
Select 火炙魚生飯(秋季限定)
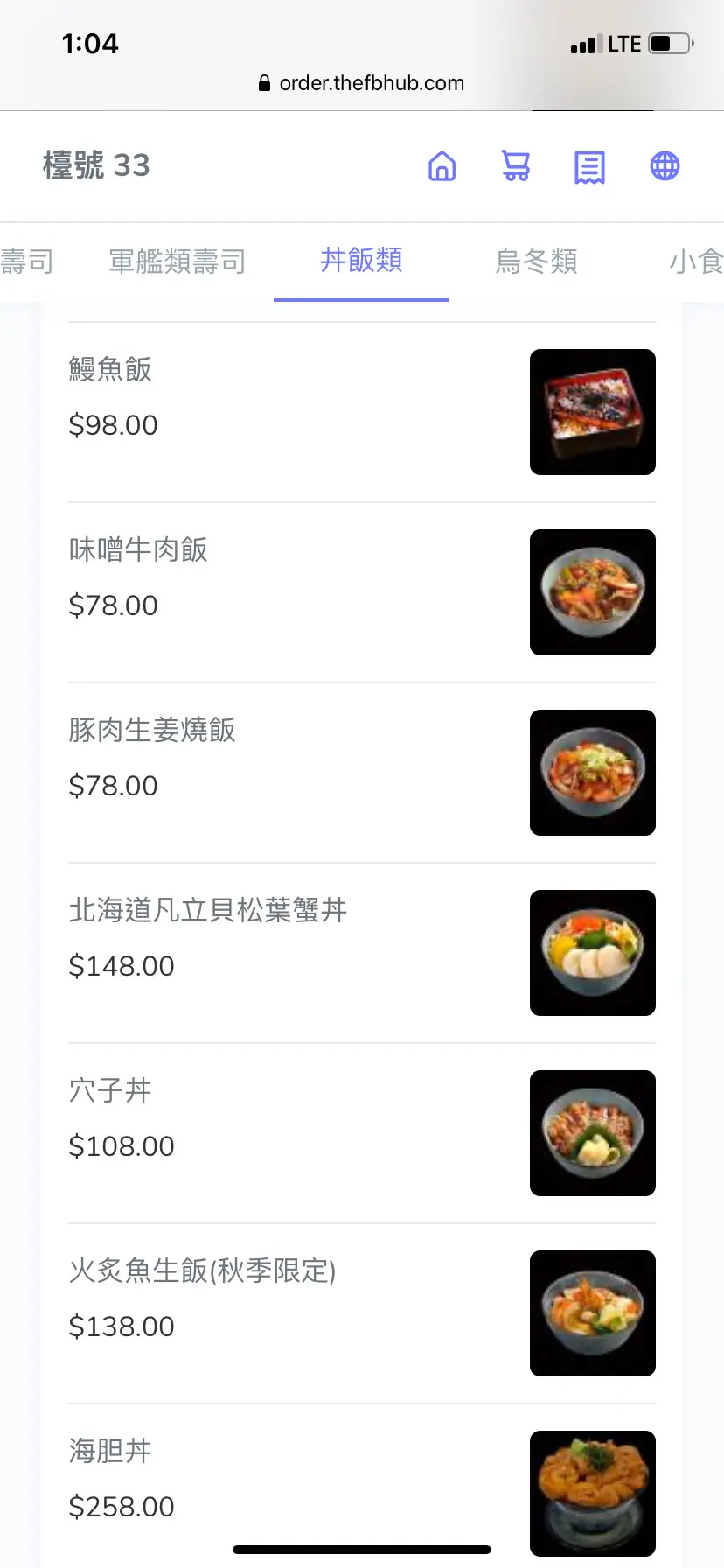(x=362, y=1313)
